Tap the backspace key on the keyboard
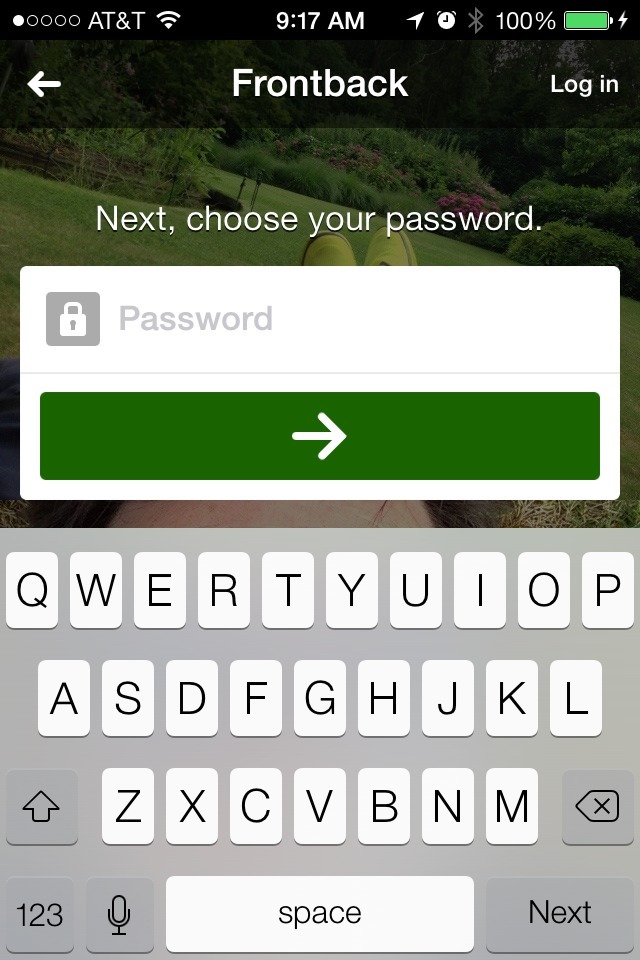This screenshot has height=960, width=640. pyautogui.click(x=598, y=807)
